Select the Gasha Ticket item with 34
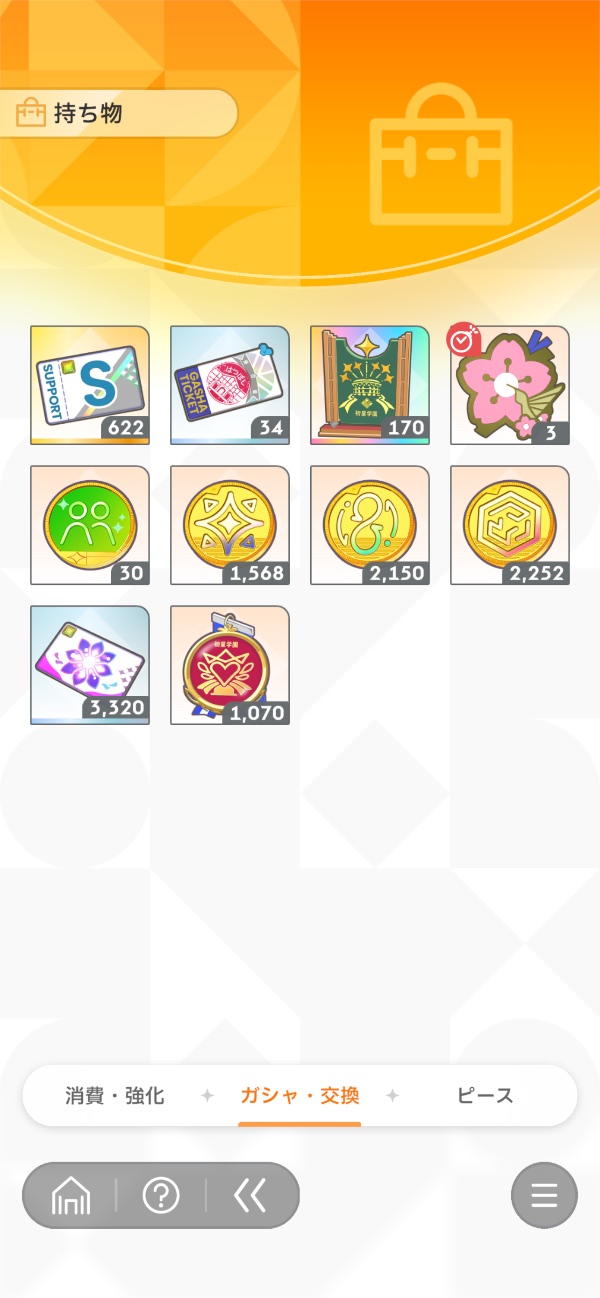Viewport: 600px width, 1298px height. tap(230, 385)
